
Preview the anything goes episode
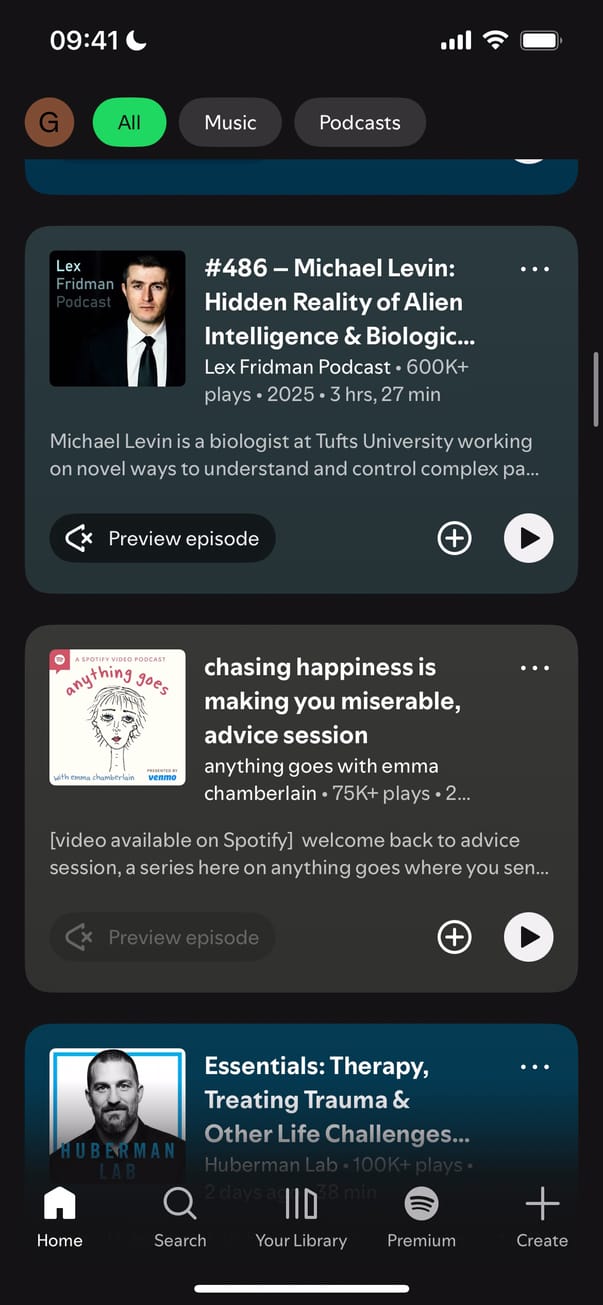pyautogui.click(x=162, y=938)
